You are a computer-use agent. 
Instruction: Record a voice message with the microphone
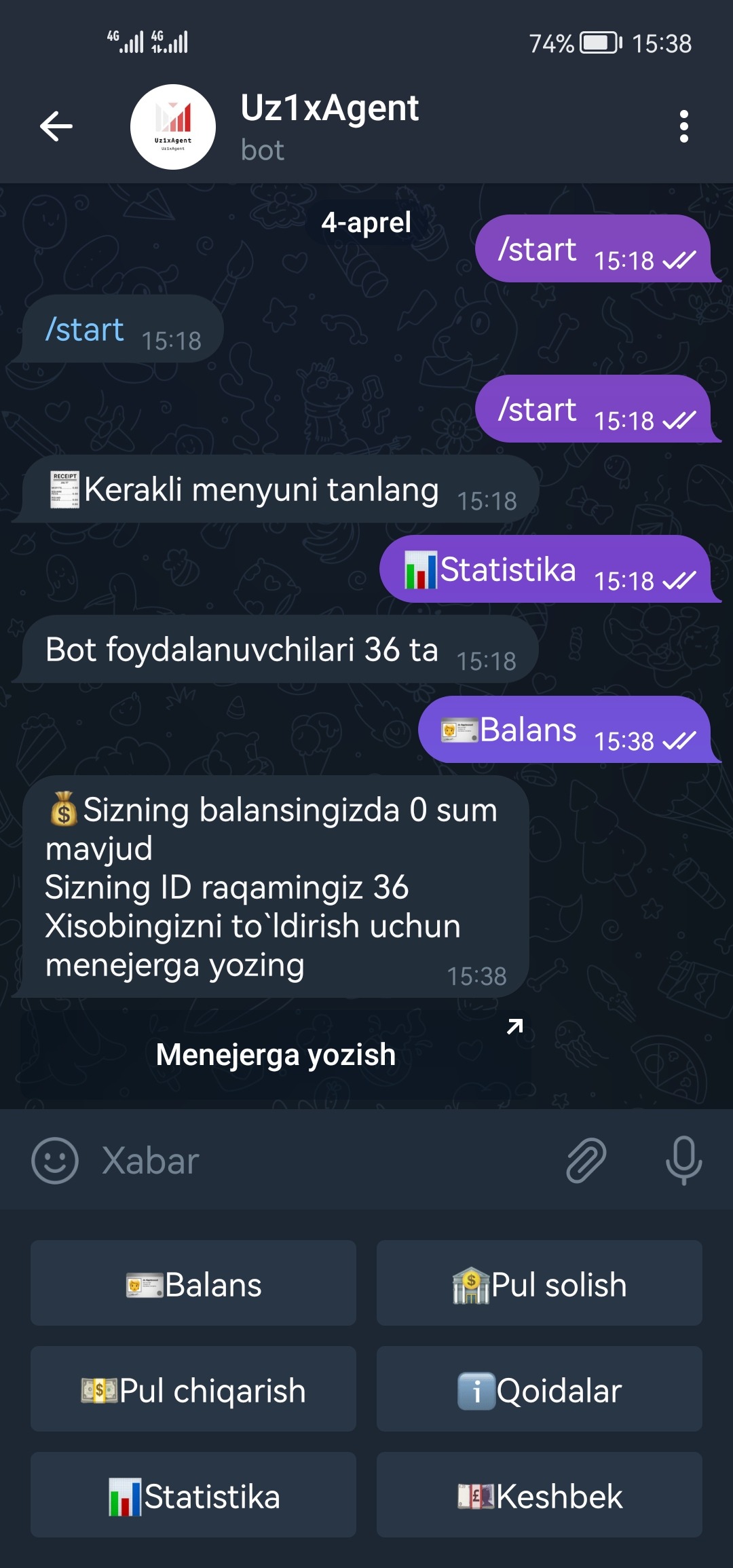tap(683, 1160)
